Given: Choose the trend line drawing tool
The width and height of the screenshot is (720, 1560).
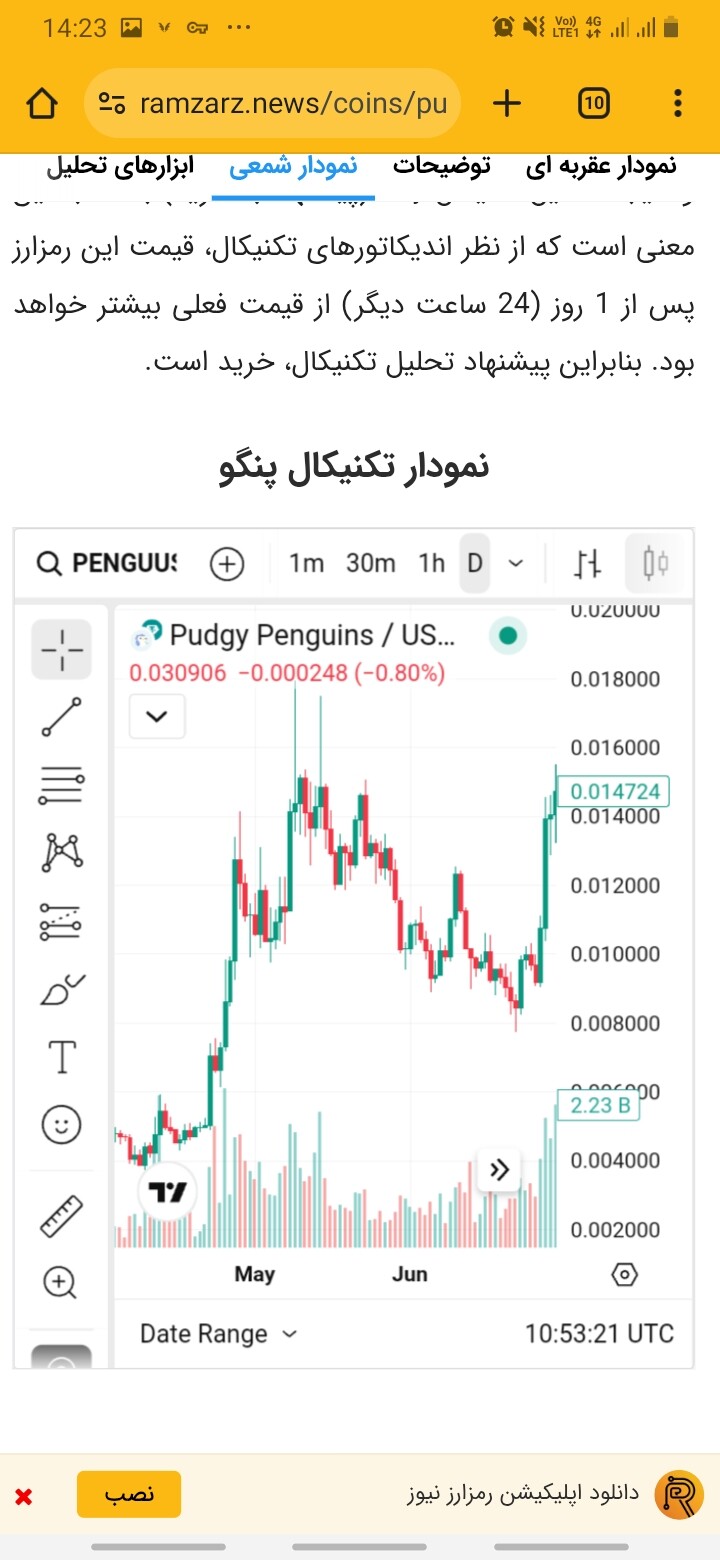Looking at the screenshot, I should tap(62, 717).
